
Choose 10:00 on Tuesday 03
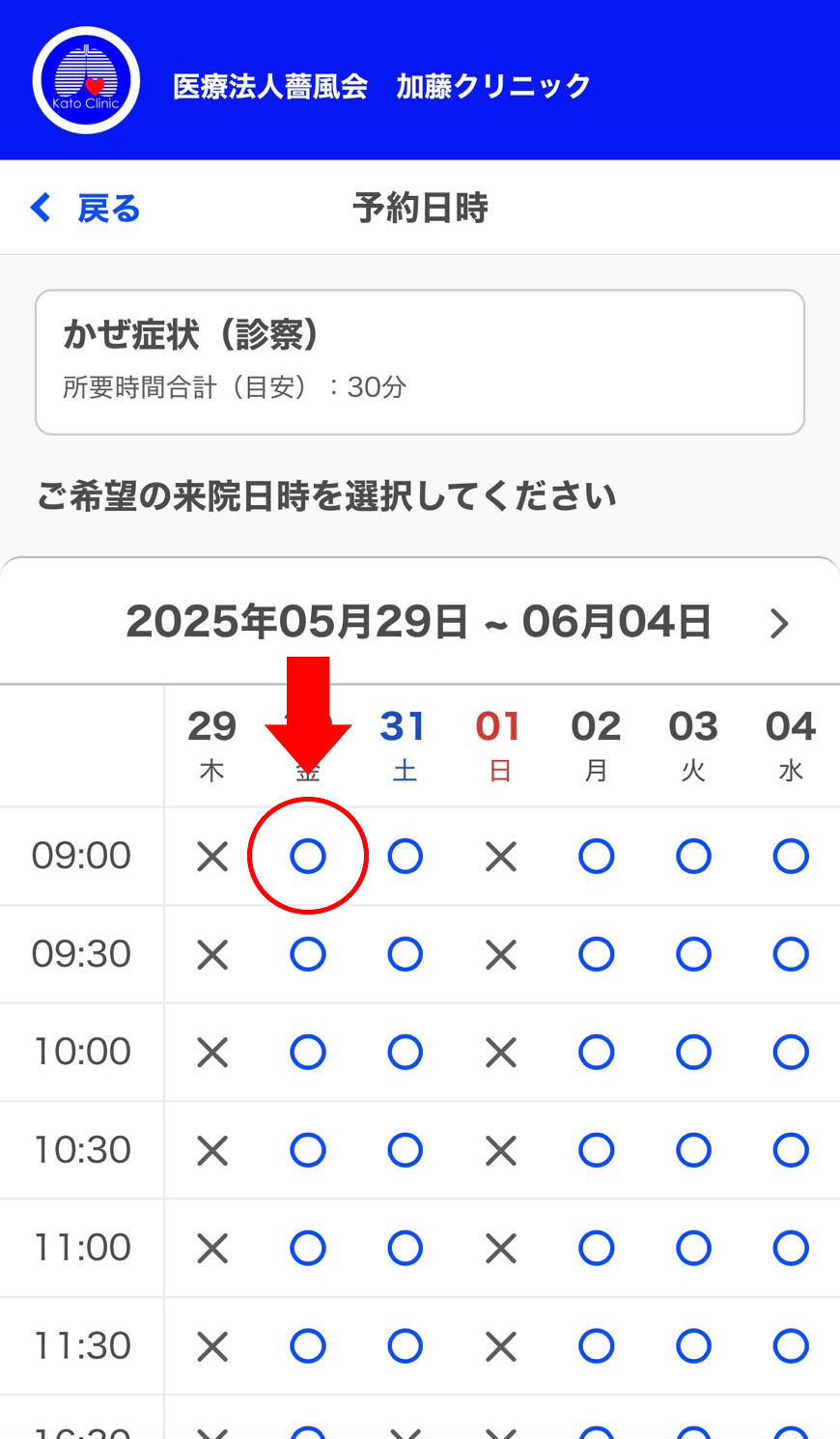693,1052
